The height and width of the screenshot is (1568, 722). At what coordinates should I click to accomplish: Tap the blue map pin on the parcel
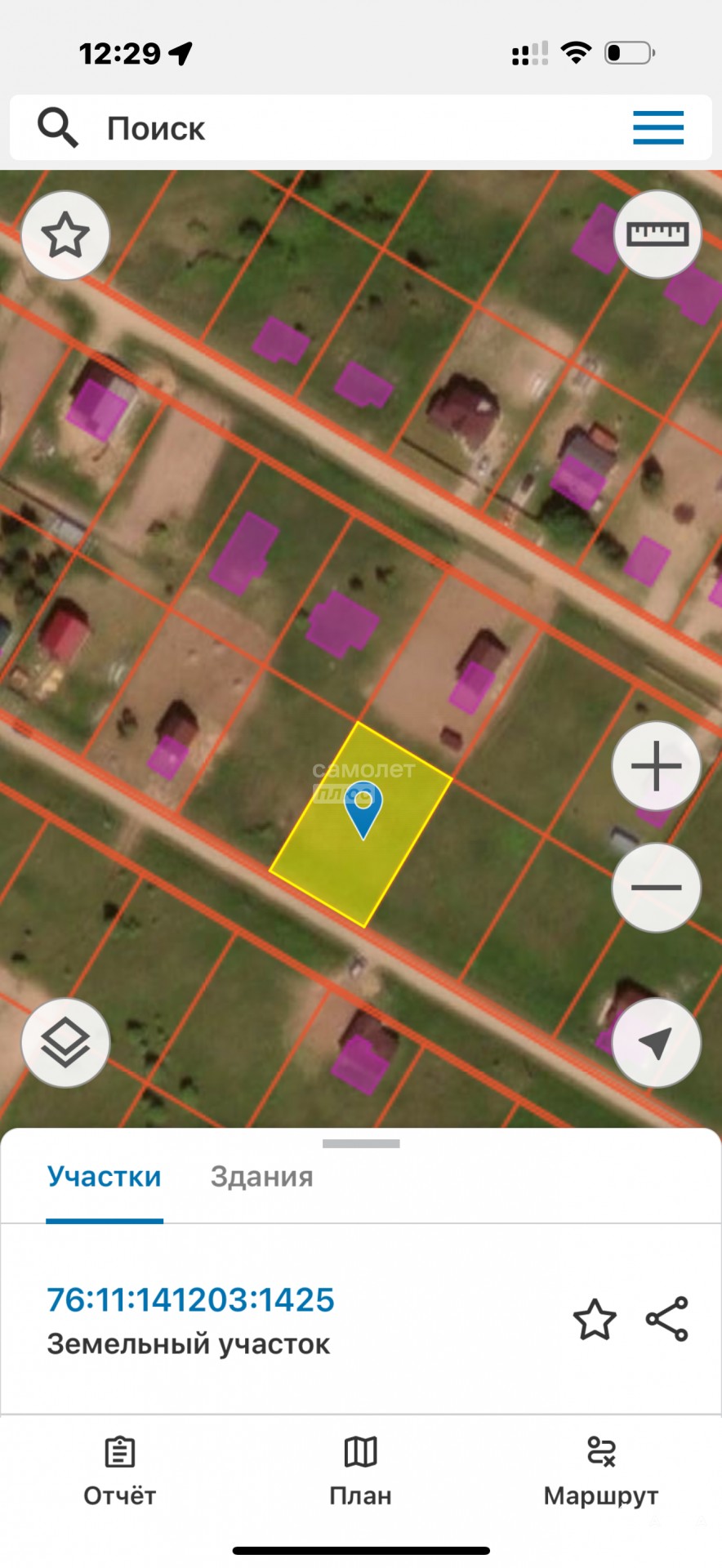point(363,808)
